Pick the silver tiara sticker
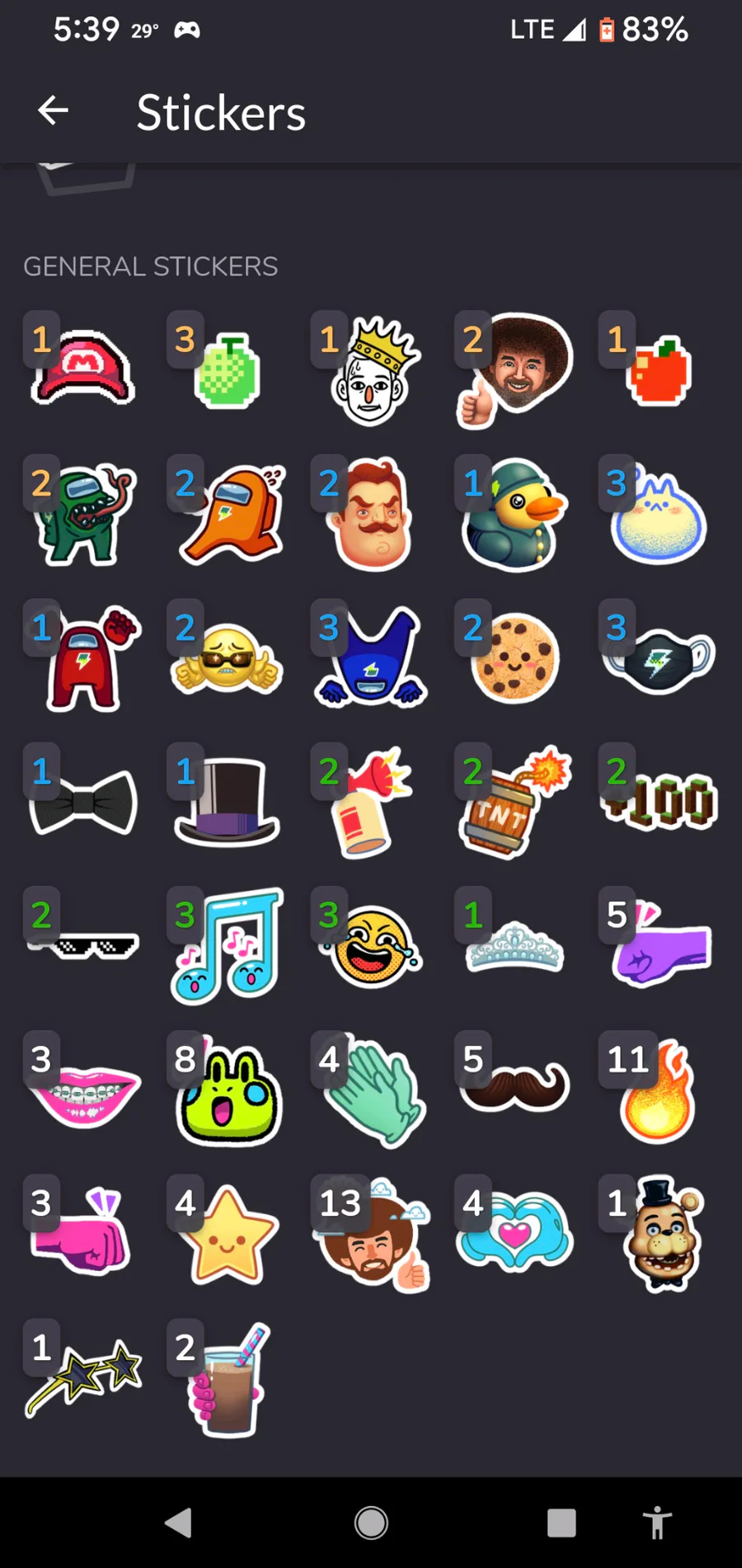This screenshot has width=742, height=1568. (x=514, y=947)
